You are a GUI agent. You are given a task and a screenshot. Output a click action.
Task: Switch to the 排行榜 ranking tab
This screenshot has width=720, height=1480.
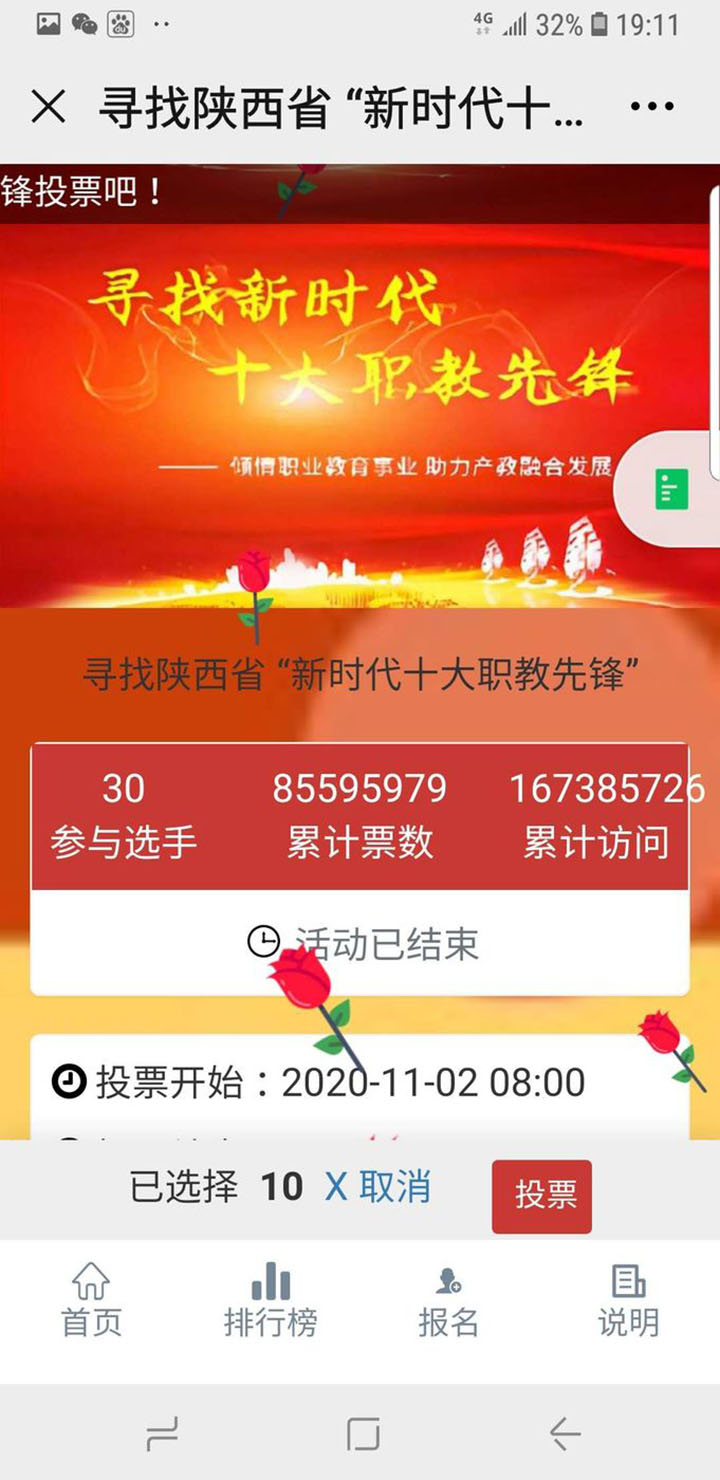tap(270, 1300)
